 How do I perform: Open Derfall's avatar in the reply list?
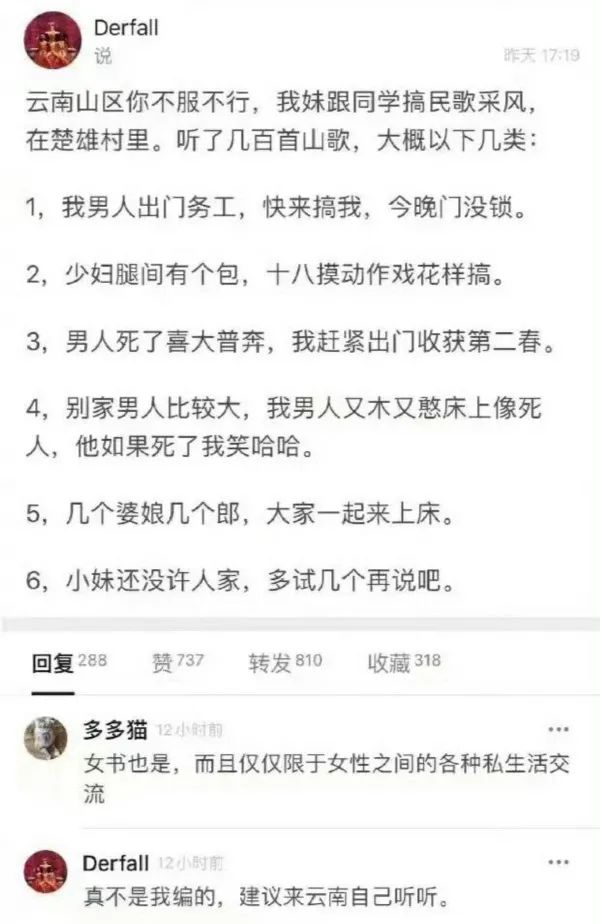(x=46, y=872)
